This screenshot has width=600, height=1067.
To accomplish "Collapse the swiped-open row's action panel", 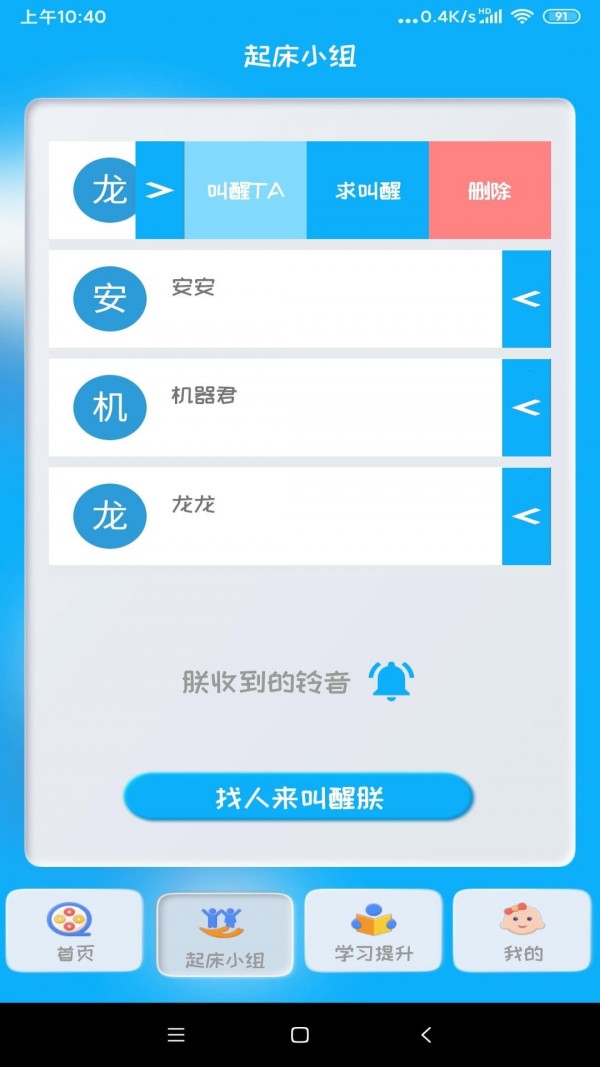I will tap(160, 190).
